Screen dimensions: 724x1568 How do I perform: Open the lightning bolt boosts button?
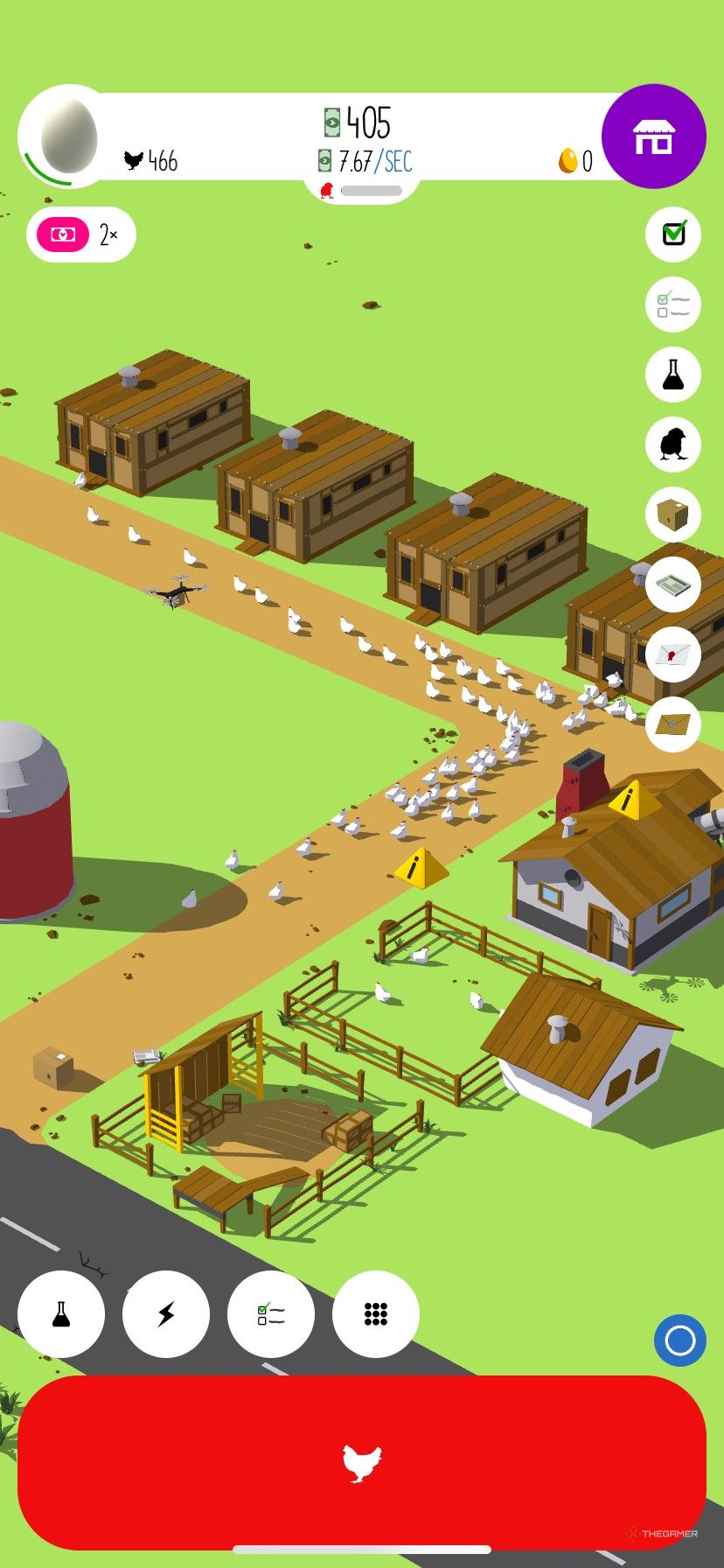(x=166, y=1314)
